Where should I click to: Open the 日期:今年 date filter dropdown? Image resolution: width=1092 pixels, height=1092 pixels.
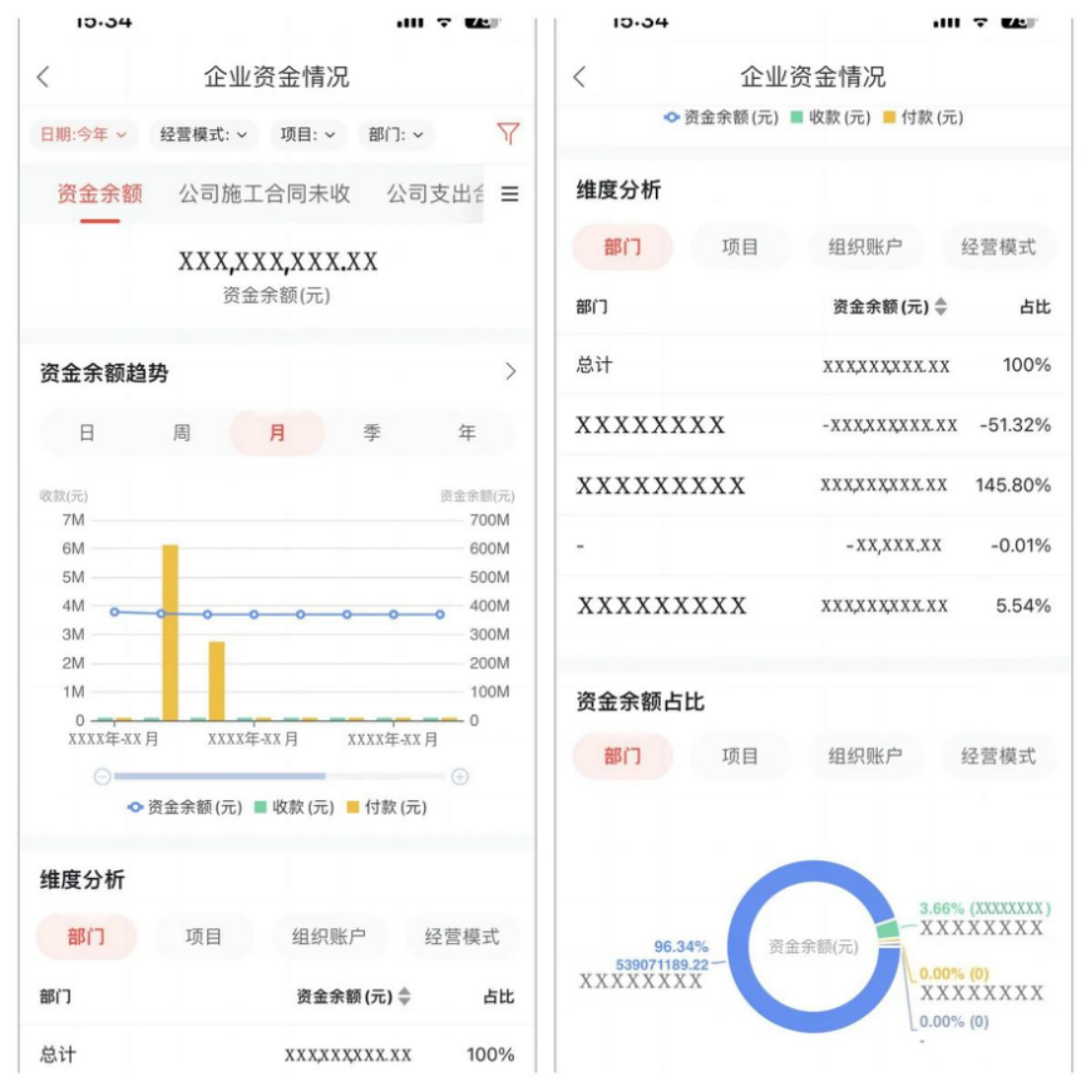(x=84, y=135)
